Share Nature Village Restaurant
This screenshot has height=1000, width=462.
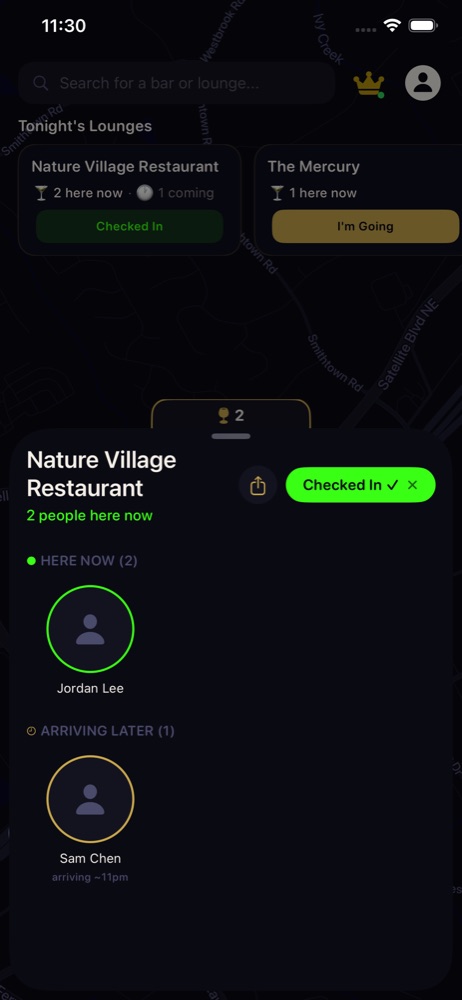click(x=258, y=485)
